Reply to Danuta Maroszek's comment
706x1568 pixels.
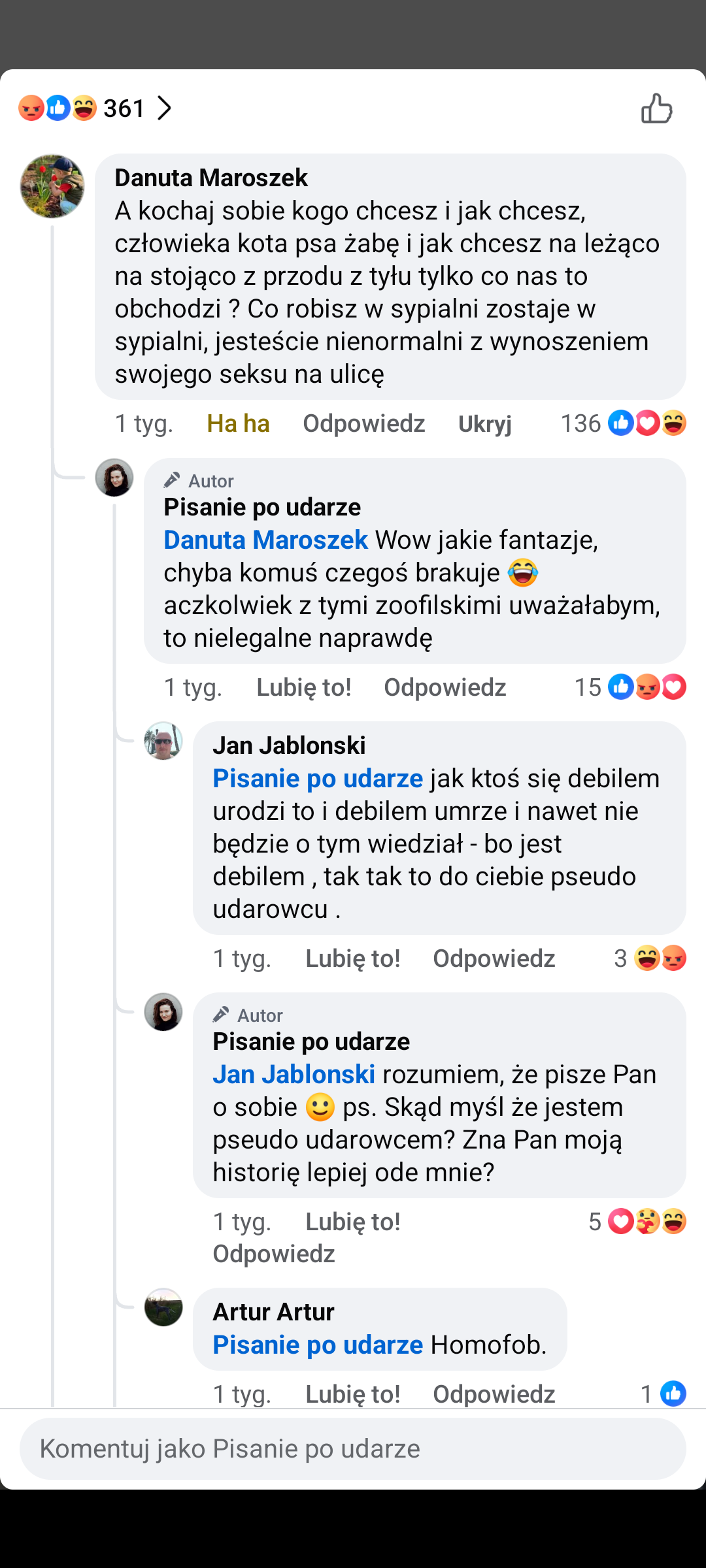[x=363, y=423]
